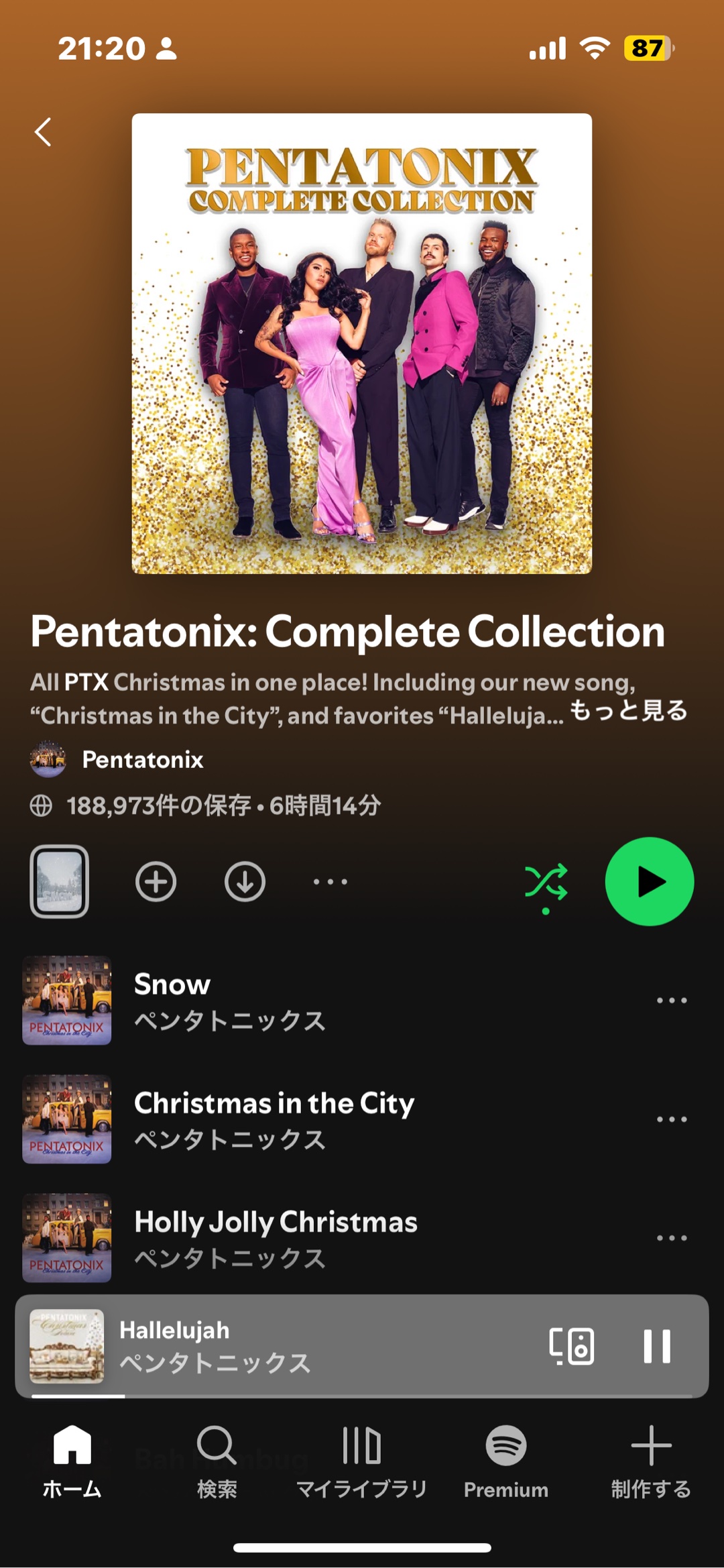Open the マイライブラリ tab
Viewport: 724px width, 1568px height.
coord(361,1462)
